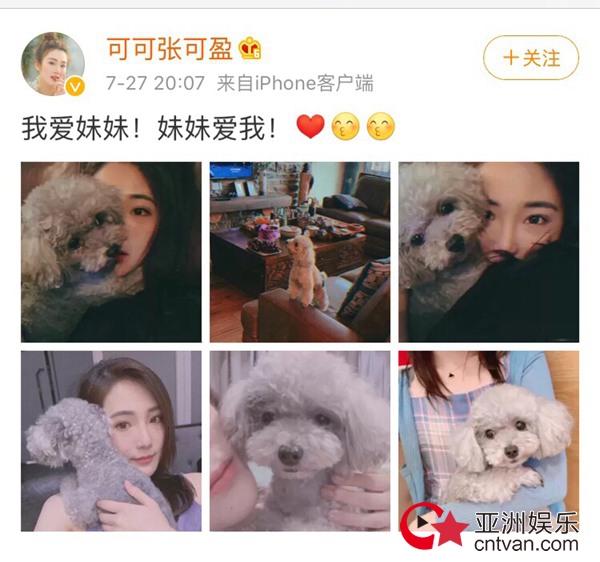Open the third photo in the top row
The image size is (600, 562).
488,252
